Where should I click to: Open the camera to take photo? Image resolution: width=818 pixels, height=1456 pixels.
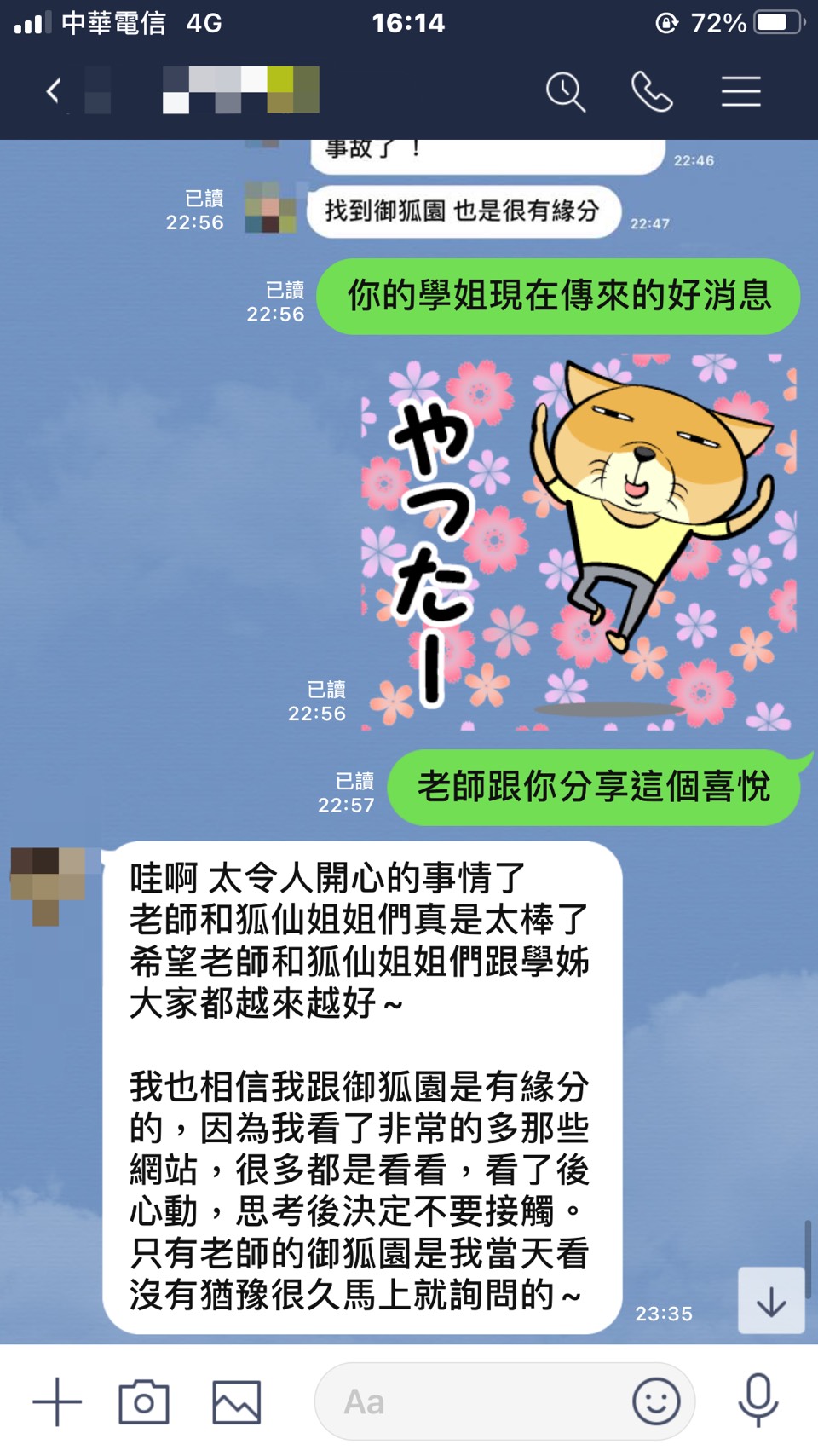pos(144,1401)
